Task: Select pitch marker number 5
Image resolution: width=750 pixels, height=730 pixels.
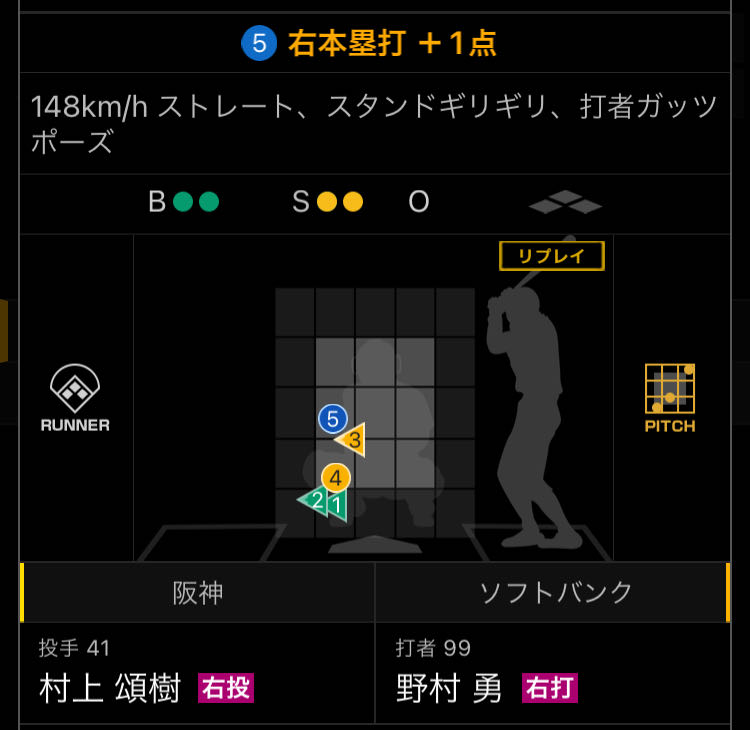Action: [x=333, y=419]
